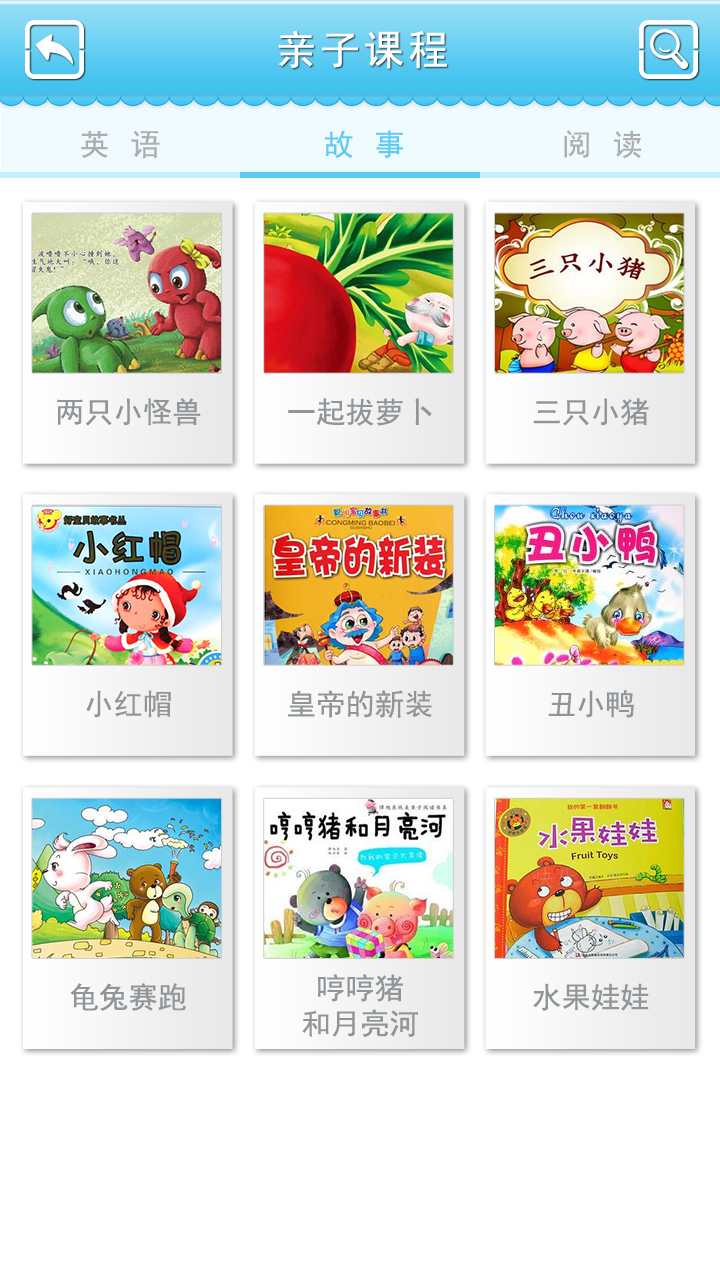Select the 故事 tab
Viewport: 720px width, 1280px height.
coord(362,145)
